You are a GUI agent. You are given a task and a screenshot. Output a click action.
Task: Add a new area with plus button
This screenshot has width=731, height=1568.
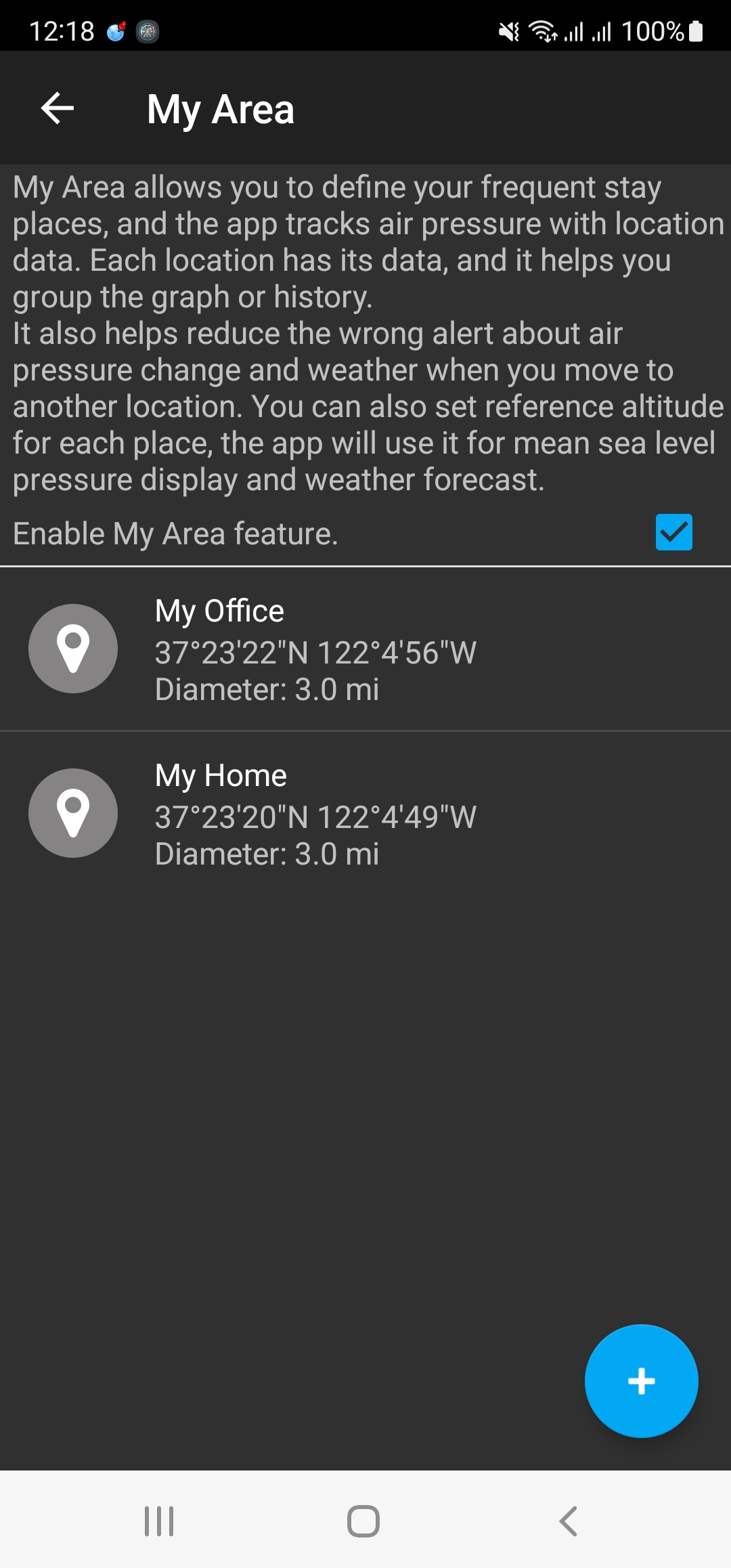tap(641, 1381)
